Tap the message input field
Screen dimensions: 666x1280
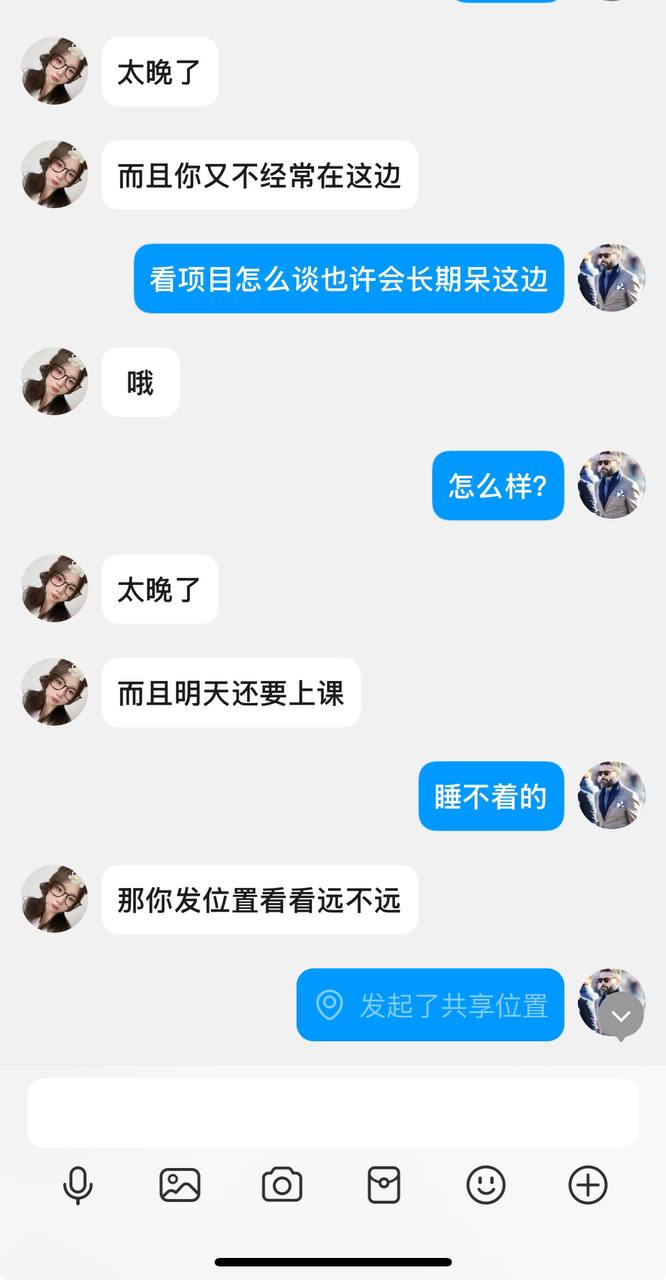click(x=332, y=1112)
